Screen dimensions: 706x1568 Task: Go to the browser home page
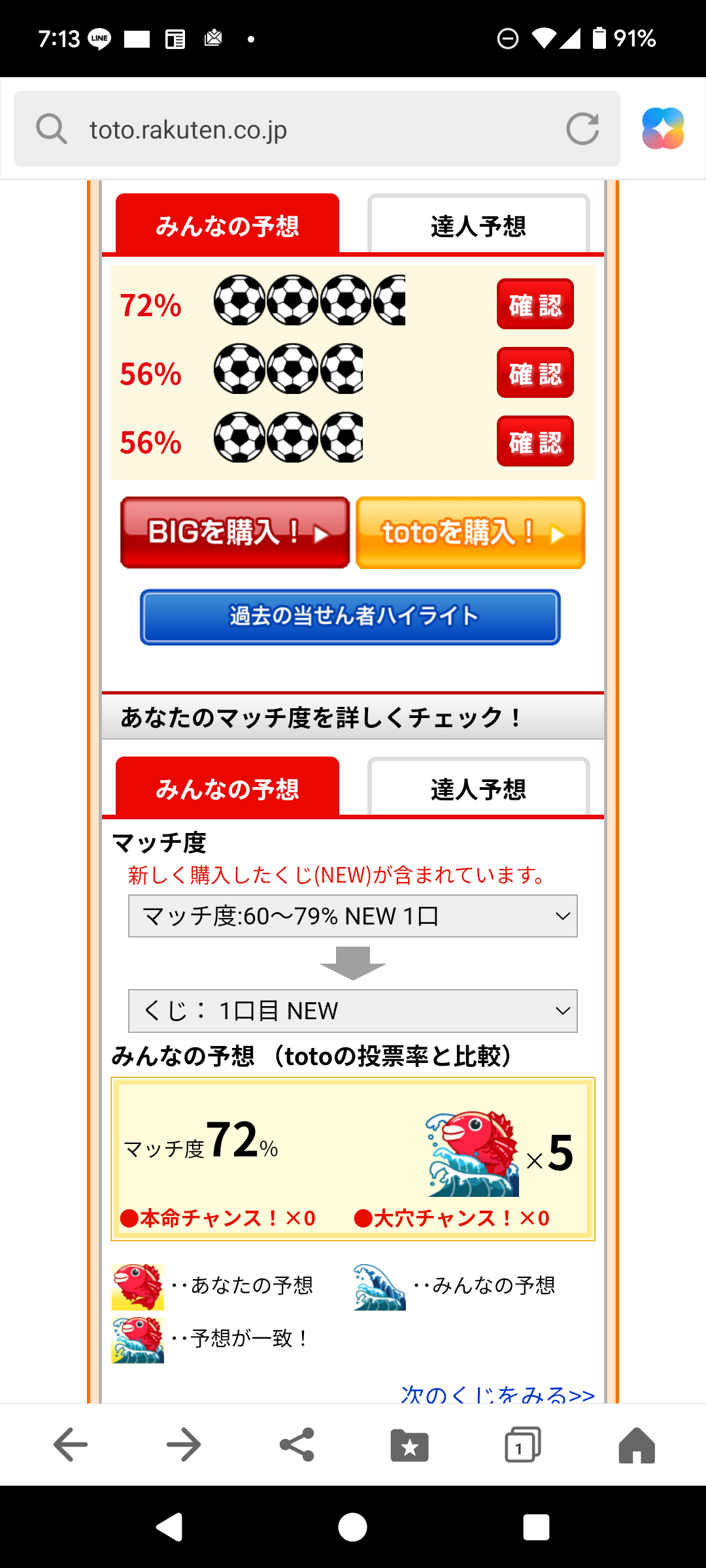[x=636, y=1445]
